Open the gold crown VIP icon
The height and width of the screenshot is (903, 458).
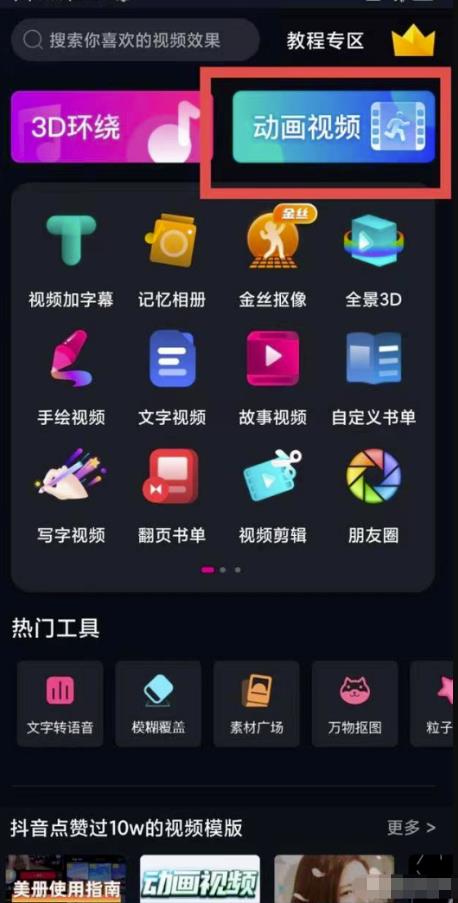click(x=413, y=40)
